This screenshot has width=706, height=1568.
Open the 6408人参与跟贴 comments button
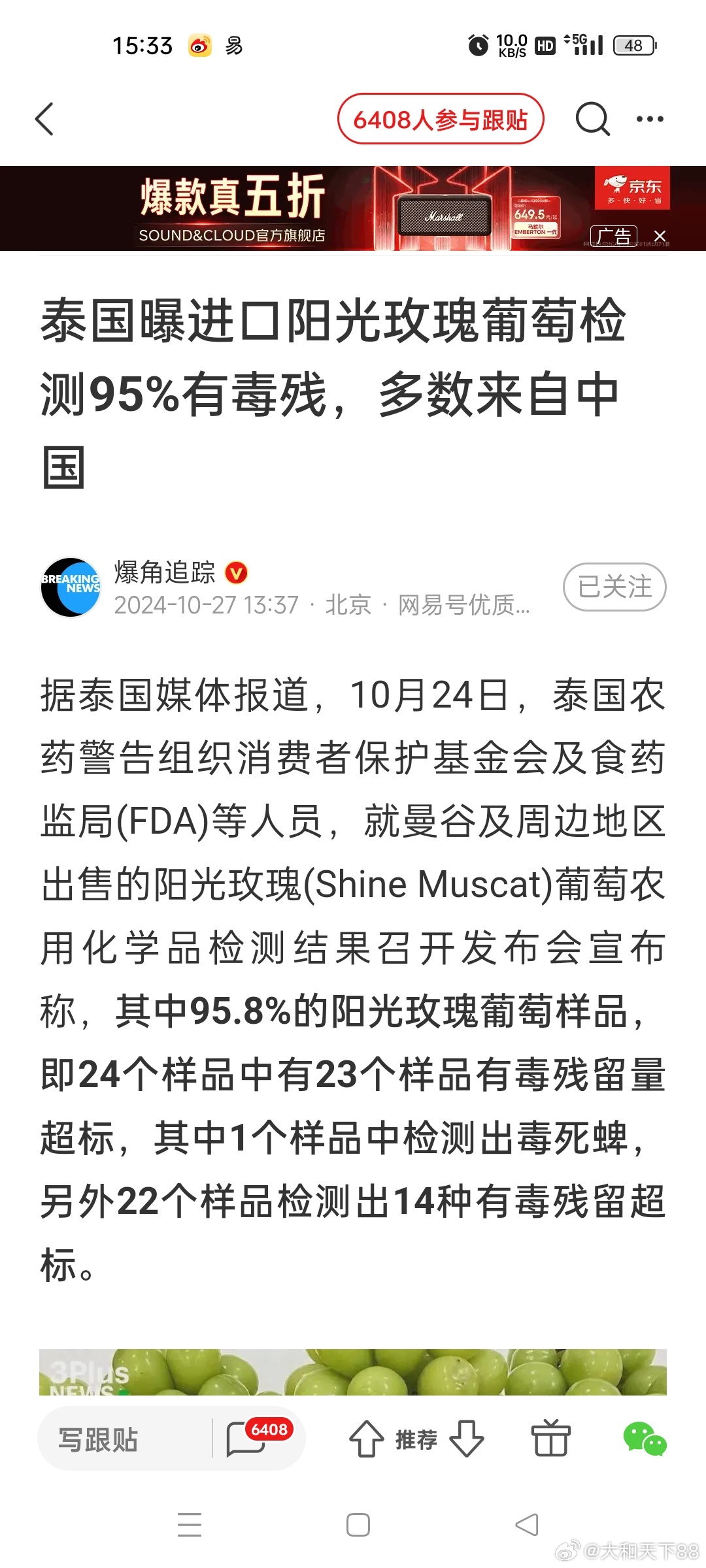[x=441, y=120]
